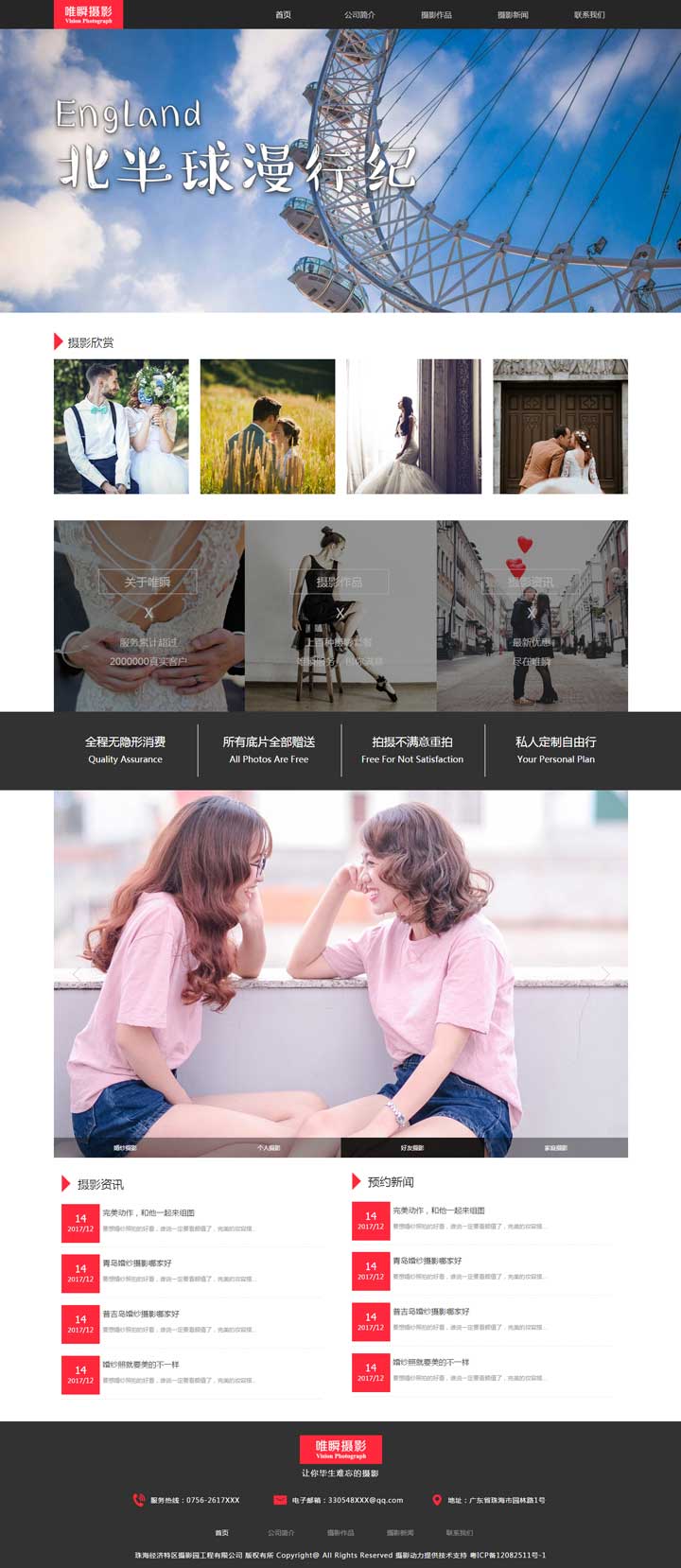Viewport: 681px width, 1568px height.
Task: Switch slider to 家庭摄影
Action: tap(556, 1147)
